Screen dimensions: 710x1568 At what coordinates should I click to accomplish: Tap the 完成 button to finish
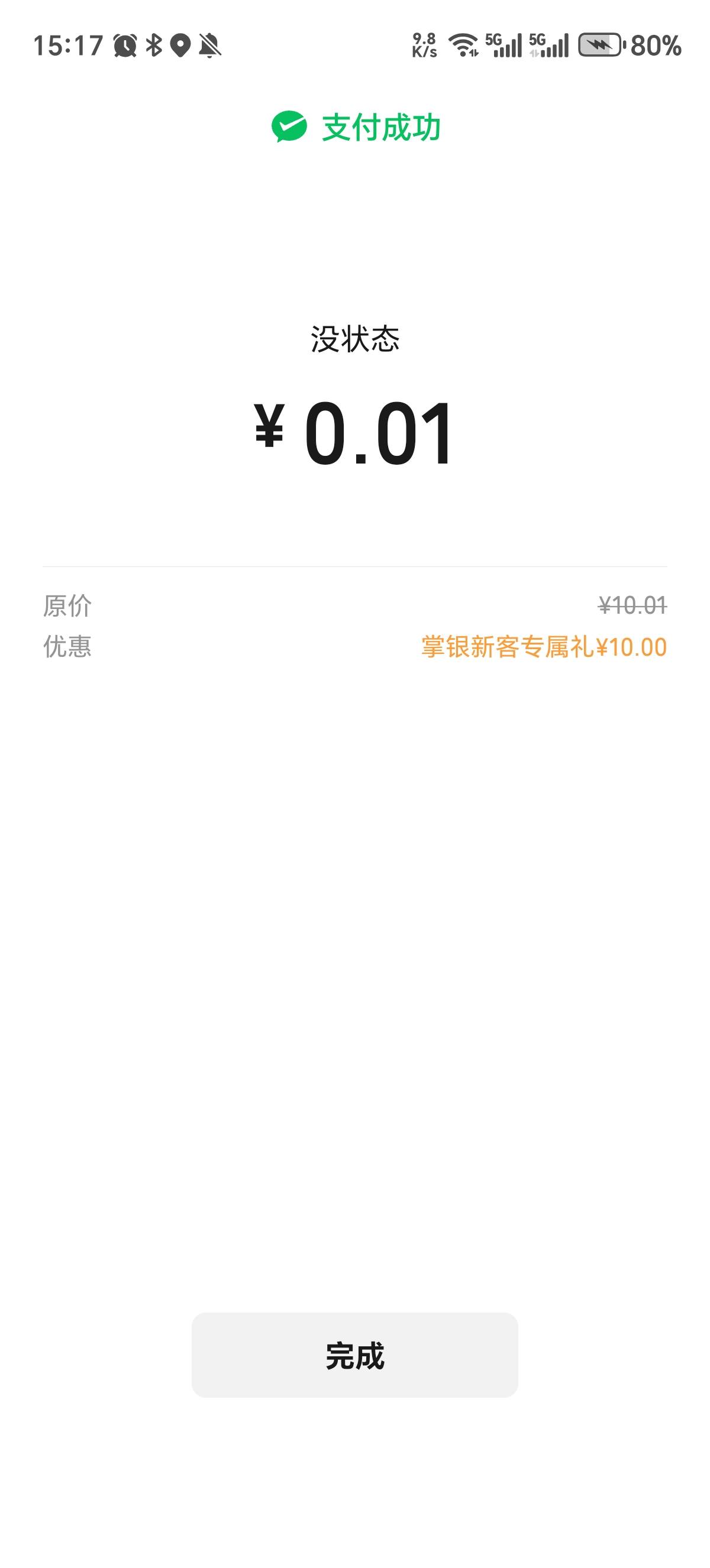(355, 1355)
